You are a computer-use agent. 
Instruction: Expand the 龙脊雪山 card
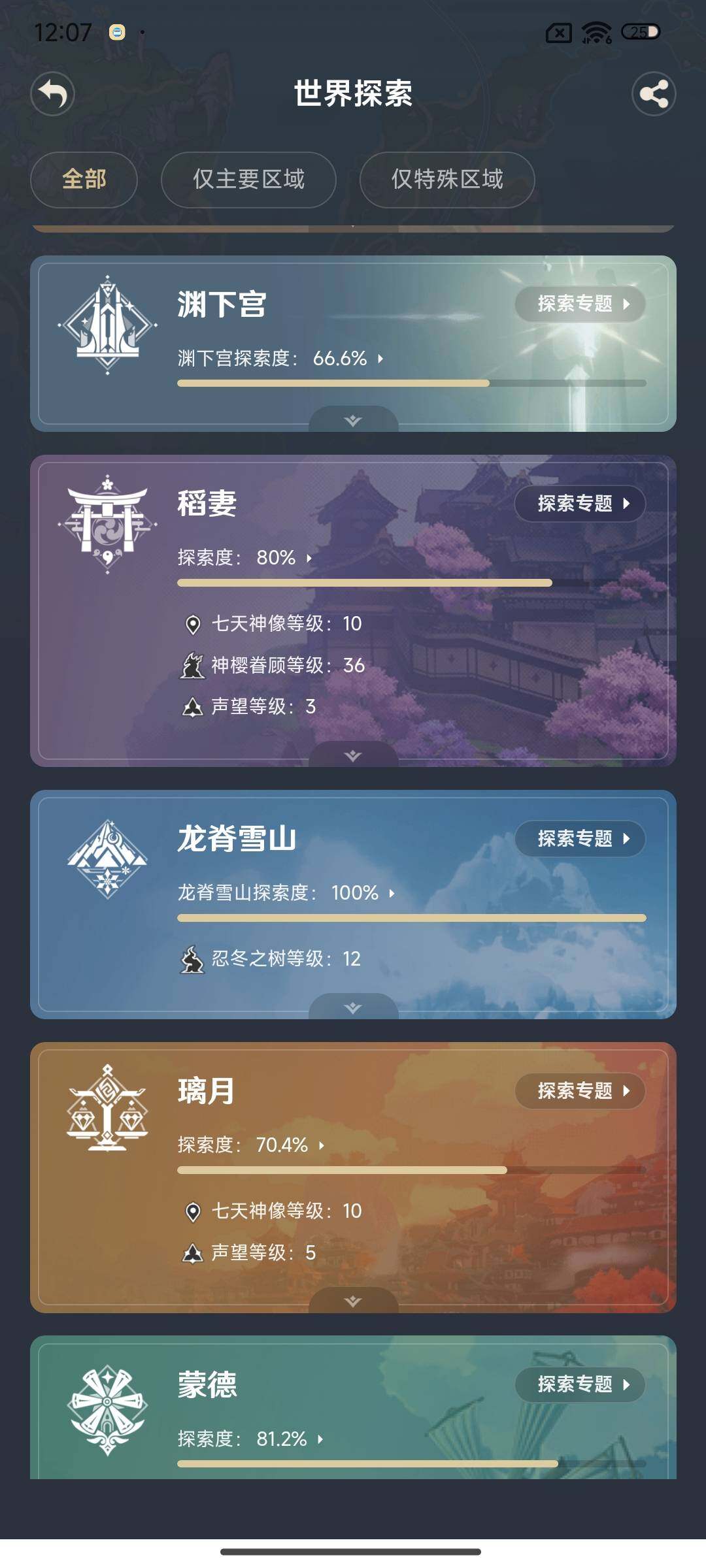point(353,1007)
